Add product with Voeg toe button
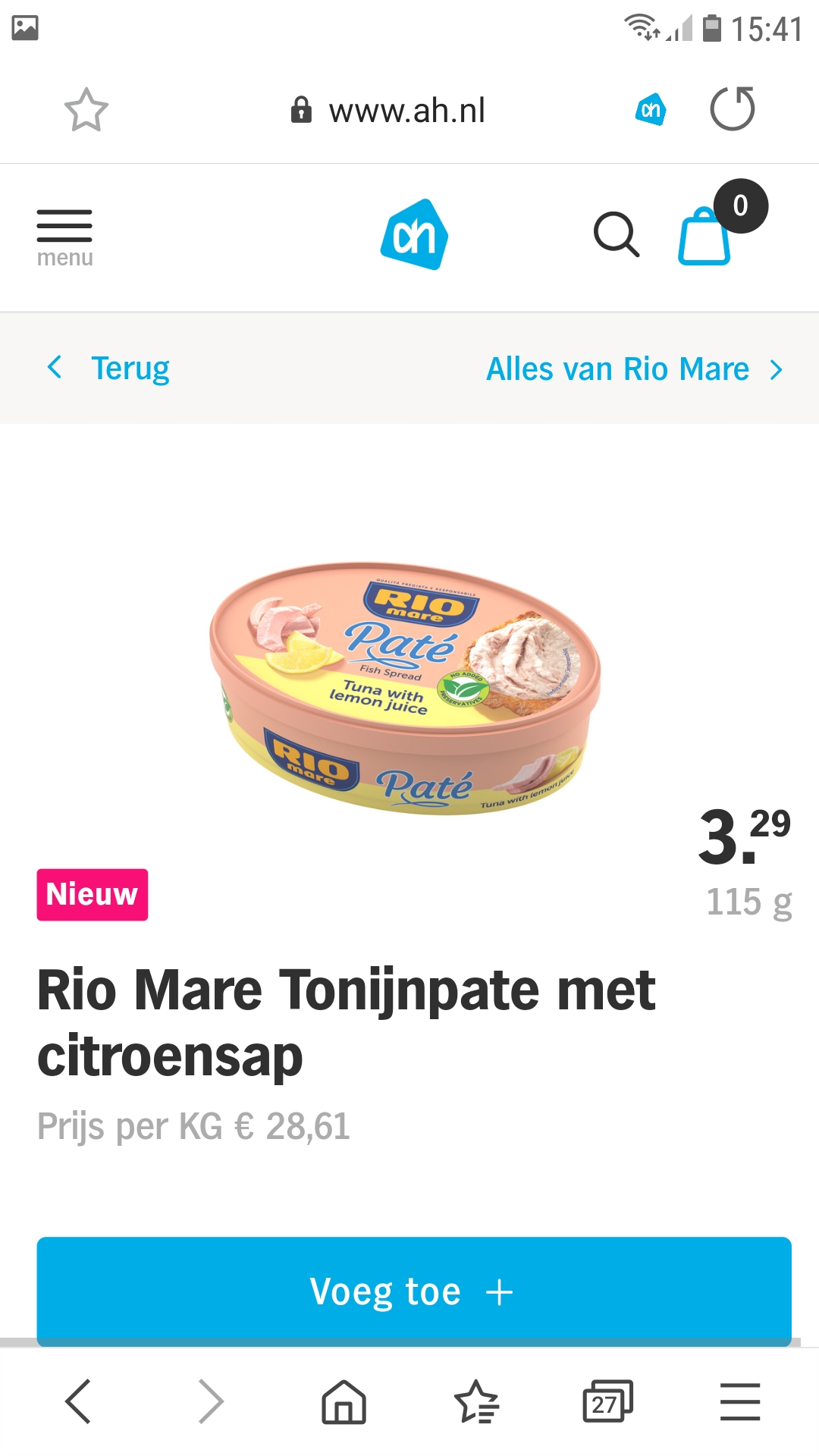Image resolution: width=819 pixels, height=1456 pixels. (x=414, y=1291)
